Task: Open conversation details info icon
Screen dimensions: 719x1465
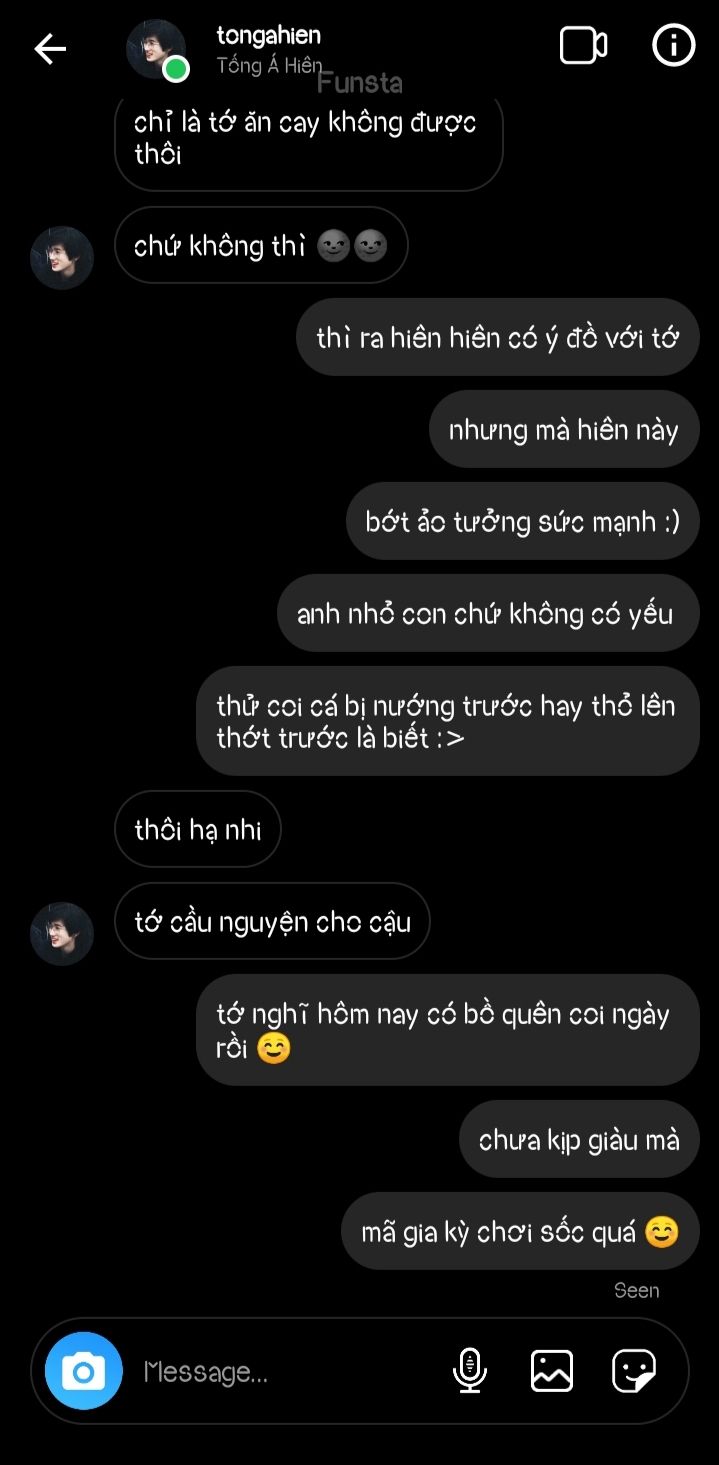Action: (x=673, y=46)
